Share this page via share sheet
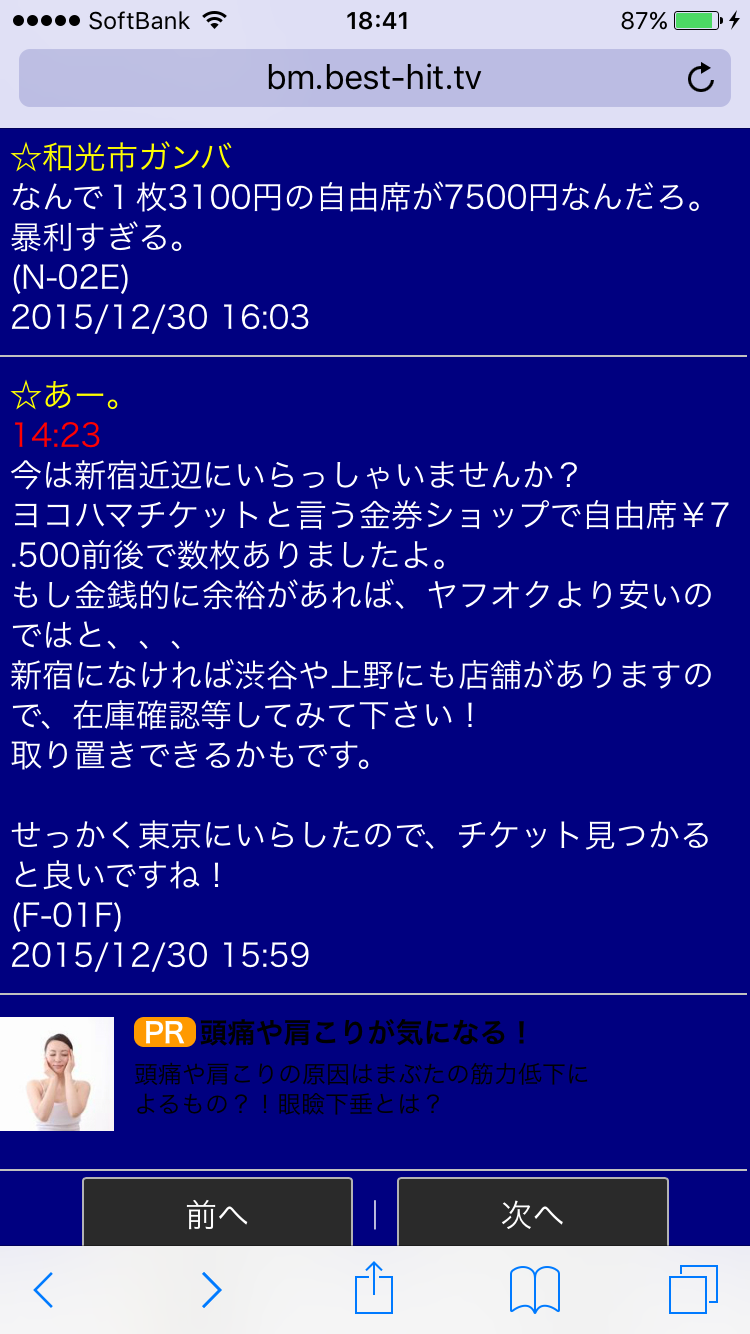This screenshot has height=1334, width=750. click(374, 1288)
